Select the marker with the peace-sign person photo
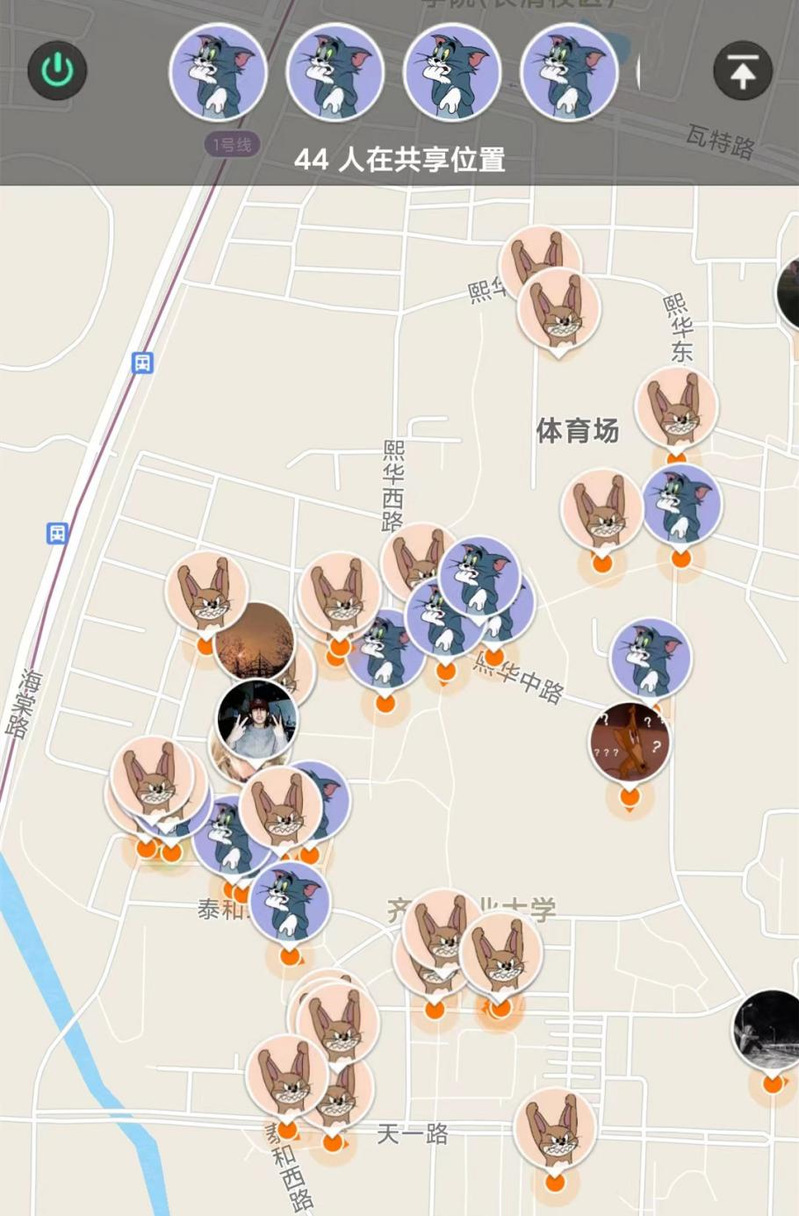The height and width of the screenshot is (1216, 799). click(x=257, y=720)
